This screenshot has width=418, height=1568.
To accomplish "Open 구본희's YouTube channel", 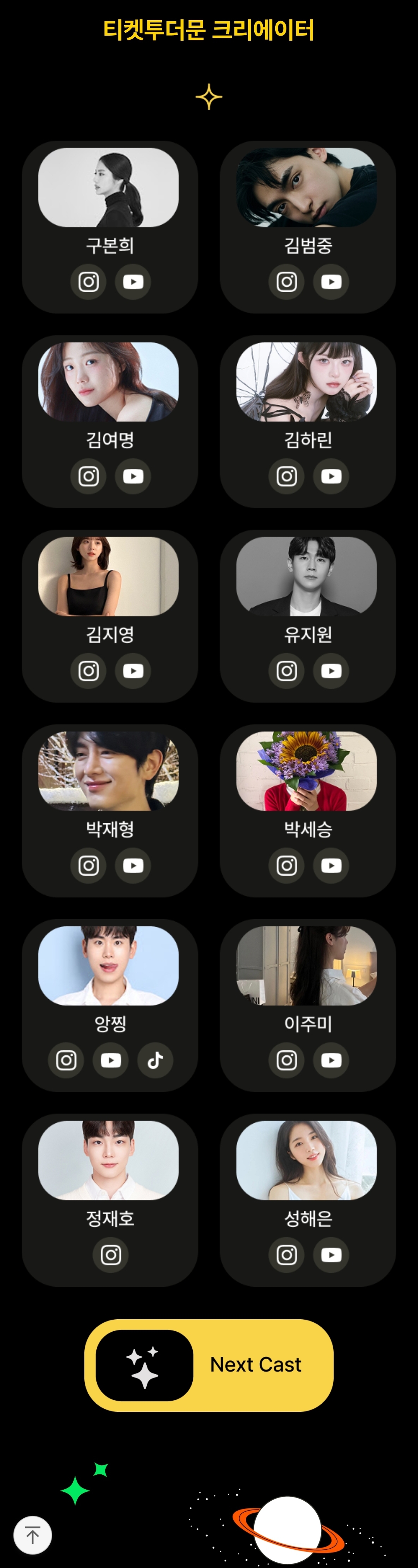I will click(133, 282).
